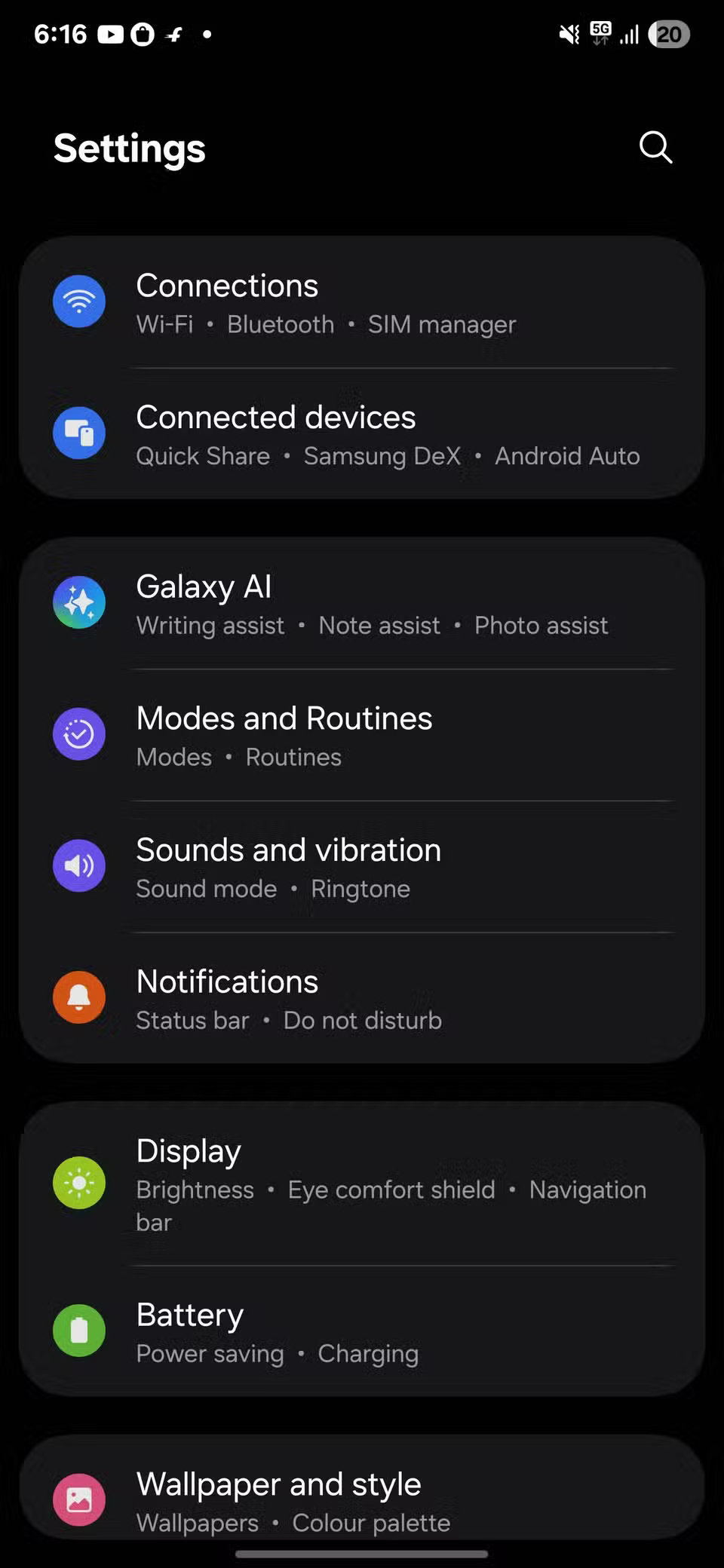Open the Connections settings entry
The image size is (724, 1568).
point(362,302)
